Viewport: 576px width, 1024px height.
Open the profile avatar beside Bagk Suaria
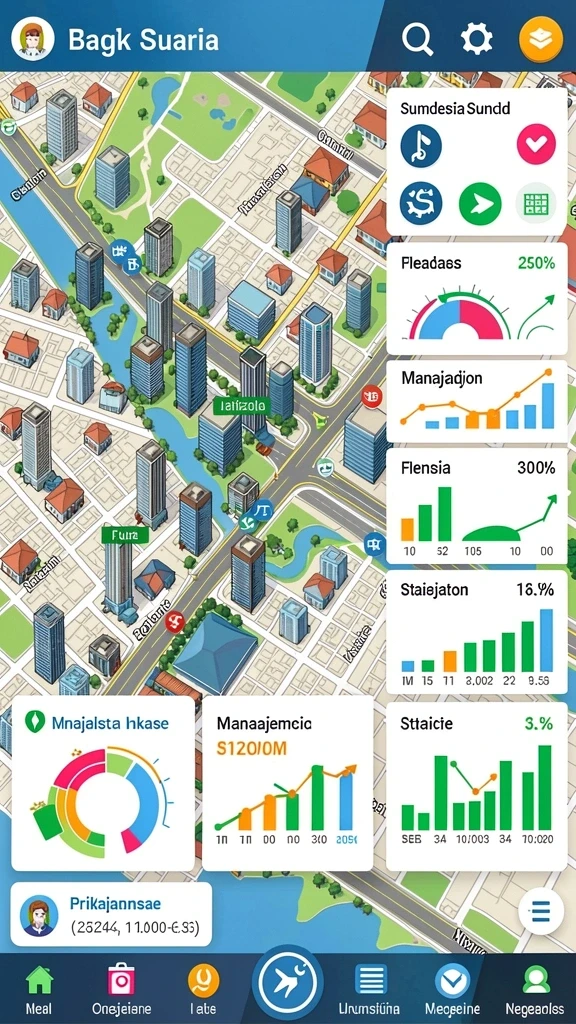tap(33, 39)
